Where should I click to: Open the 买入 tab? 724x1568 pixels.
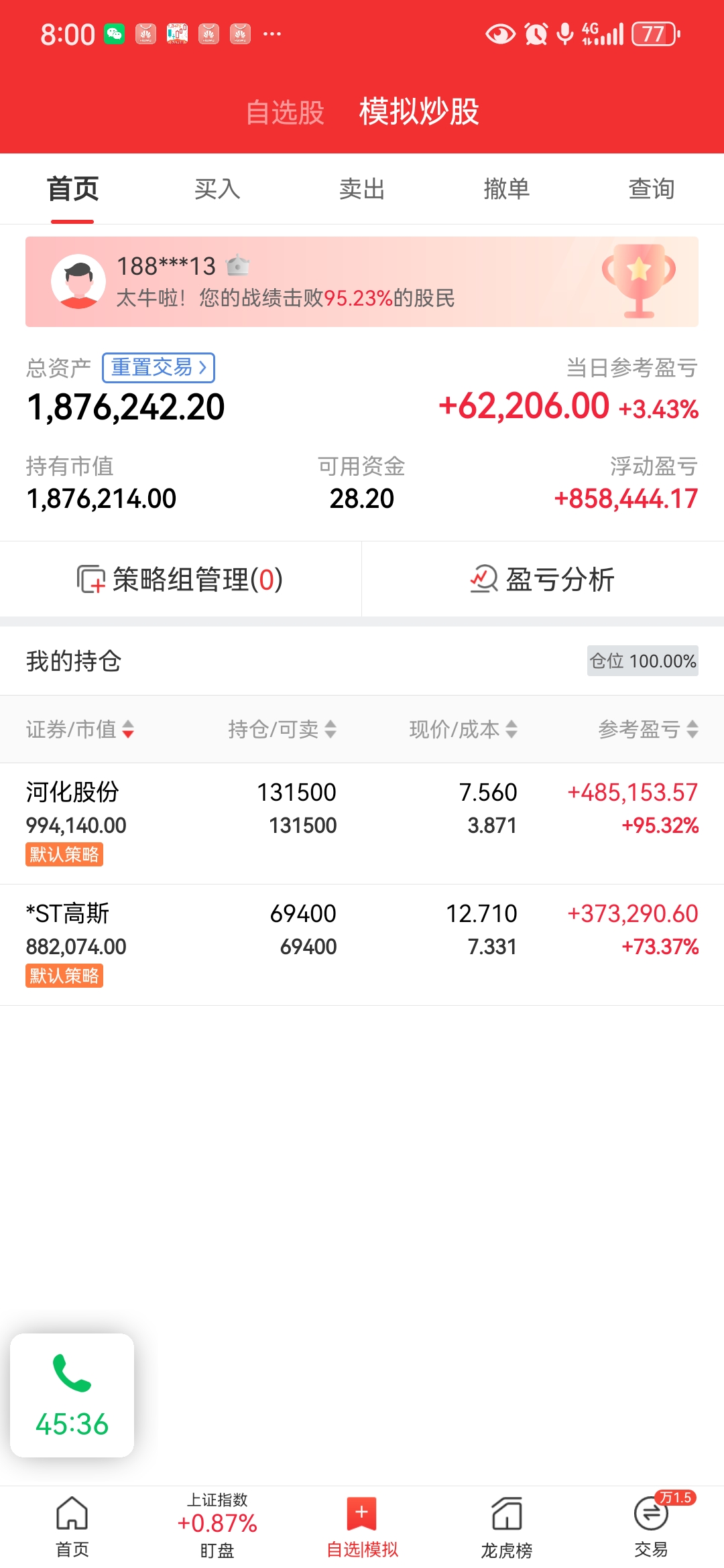pos(217,189)
